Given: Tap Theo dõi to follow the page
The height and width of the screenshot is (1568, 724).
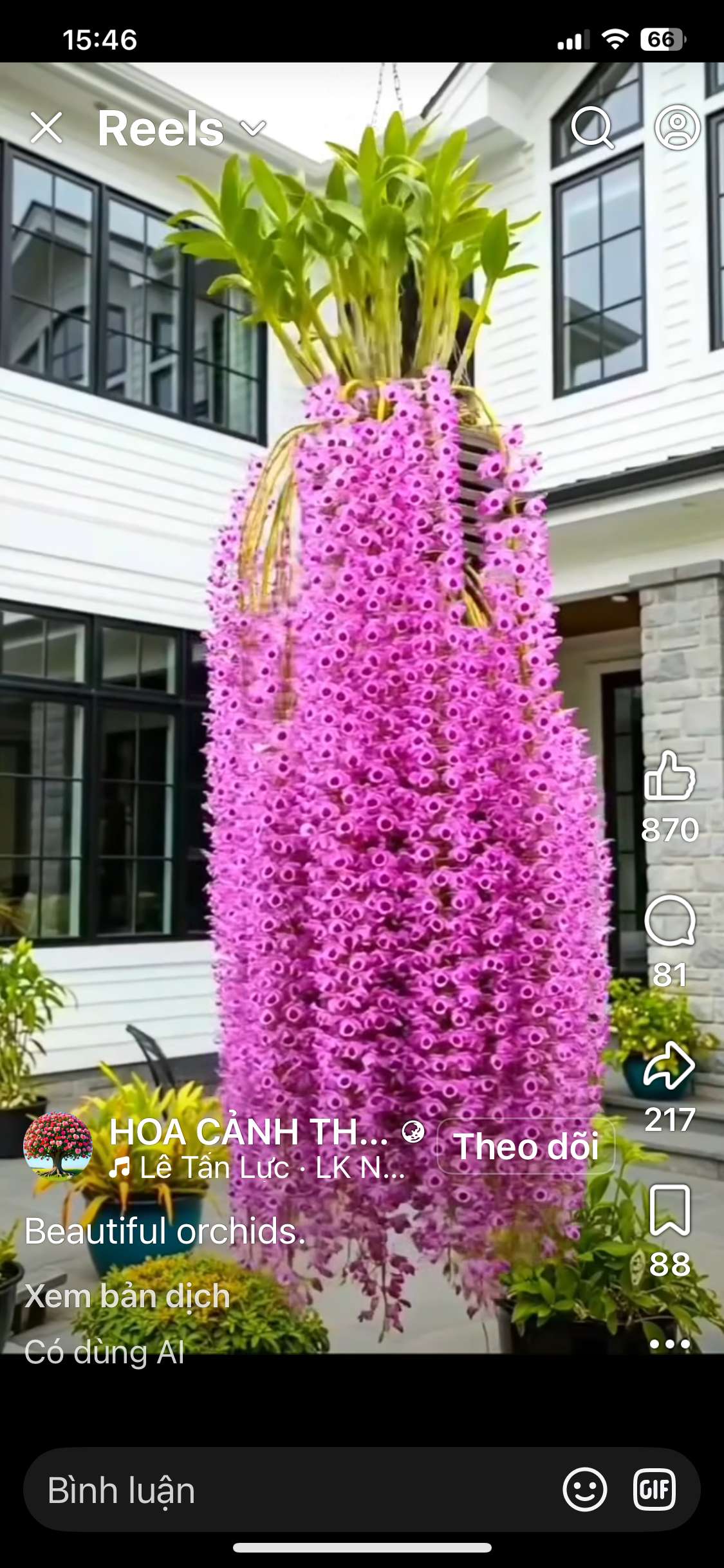Looking at the screenshot, I should [x=526, y=1147].
